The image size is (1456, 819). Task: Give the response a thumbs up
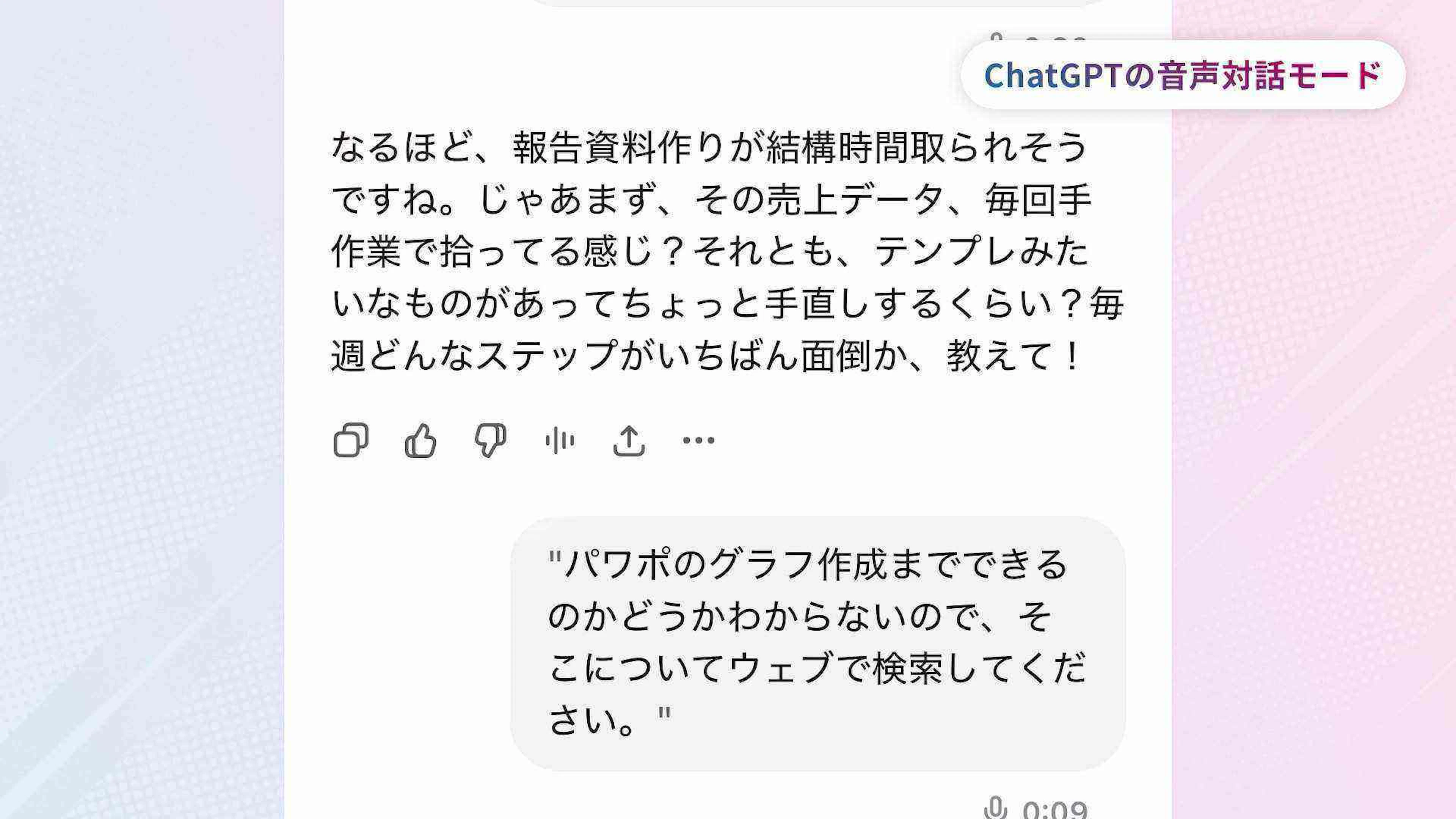420,440
